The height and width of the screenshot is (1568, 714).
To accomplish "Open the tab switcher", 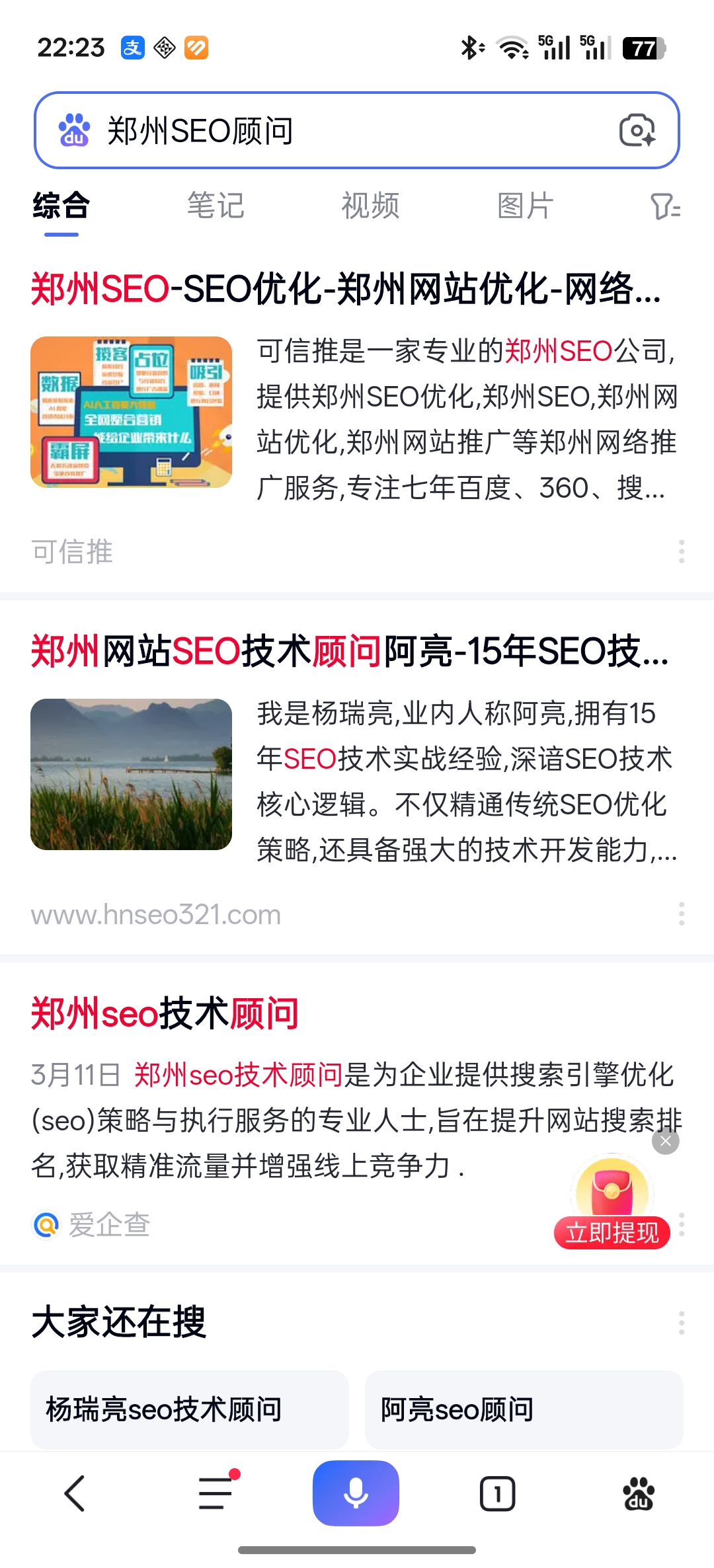I will (x=497, y=1493).
